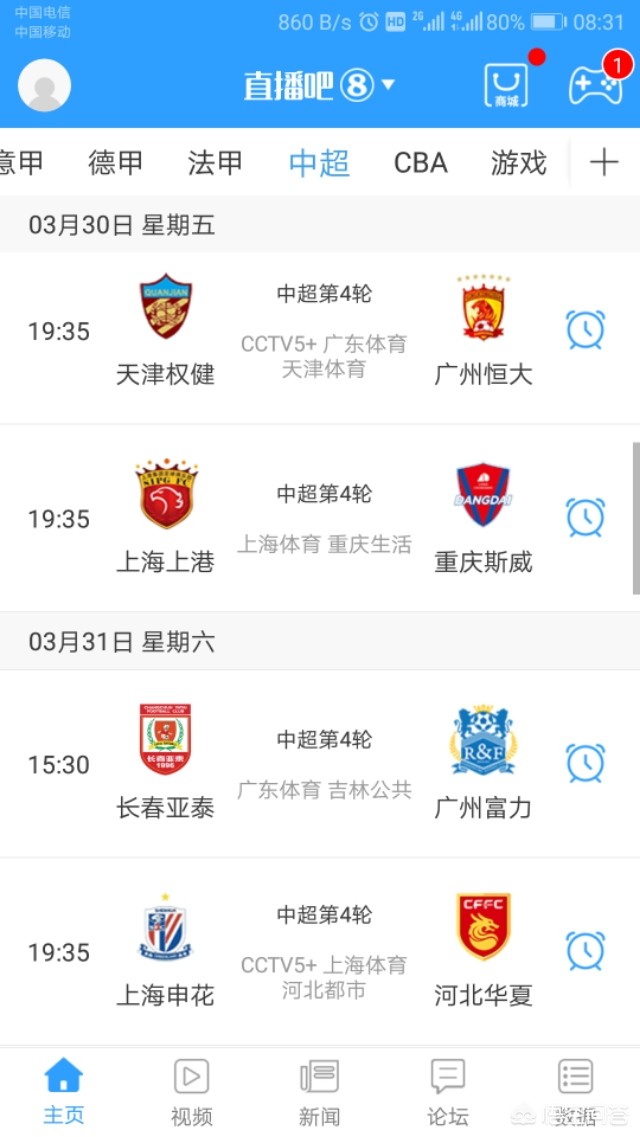Add a channel with the plus icon
Screen dimensions: 640x1137
604,163
